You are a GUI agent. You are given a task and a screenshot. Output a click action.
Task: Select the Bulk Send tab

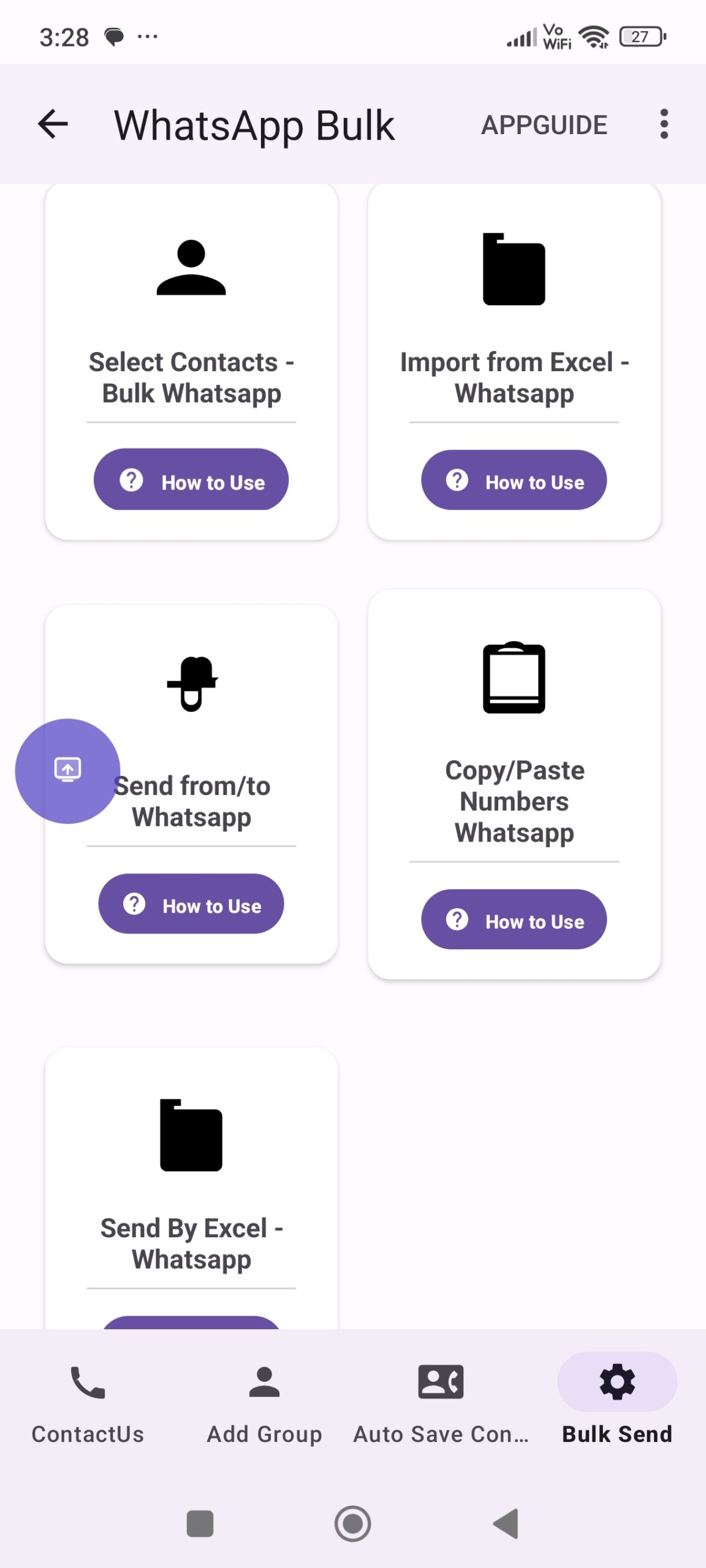tap(617, 1400)
